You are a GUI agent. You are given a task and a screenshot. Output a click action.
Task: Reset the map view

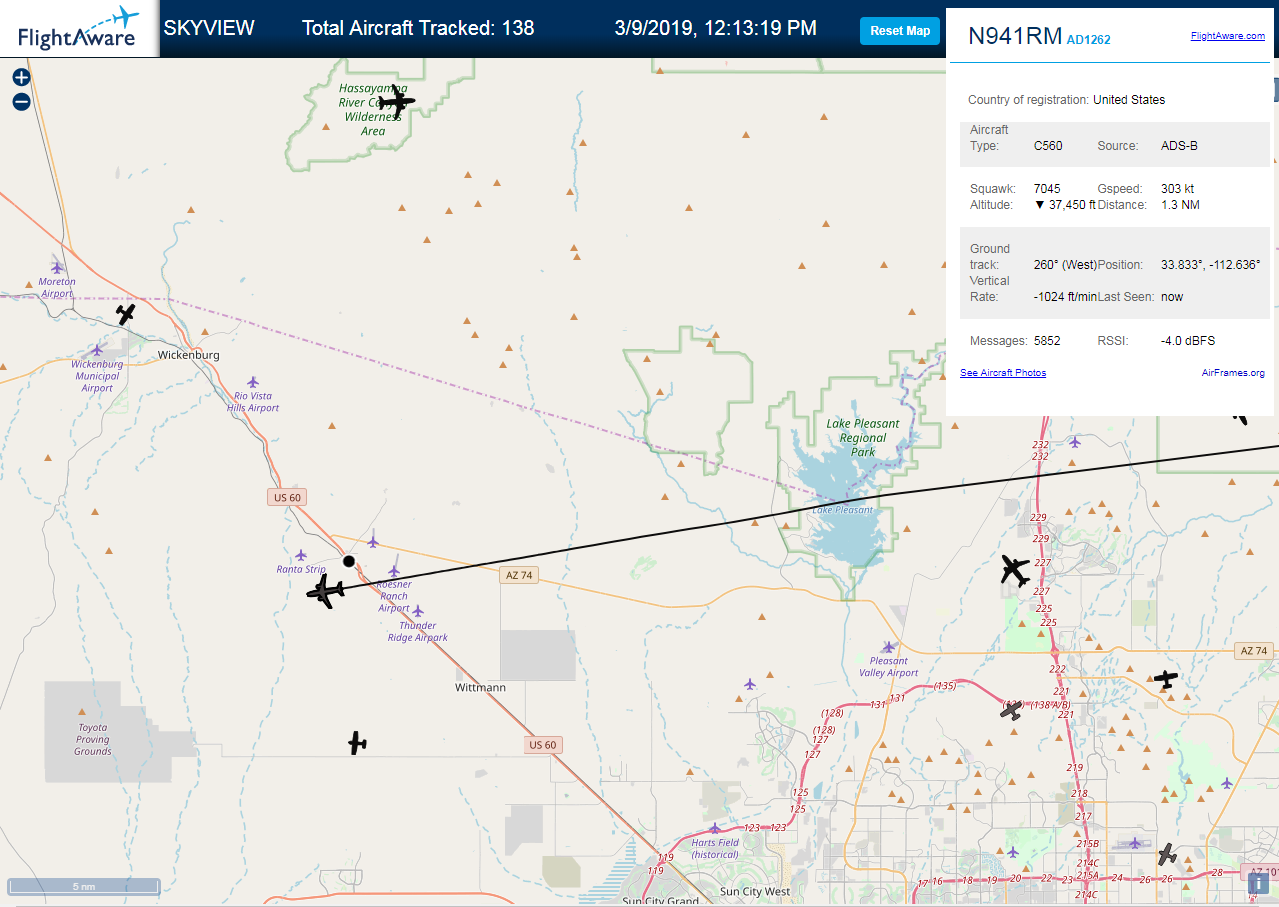pyautogui.click(x=900, y=31)
